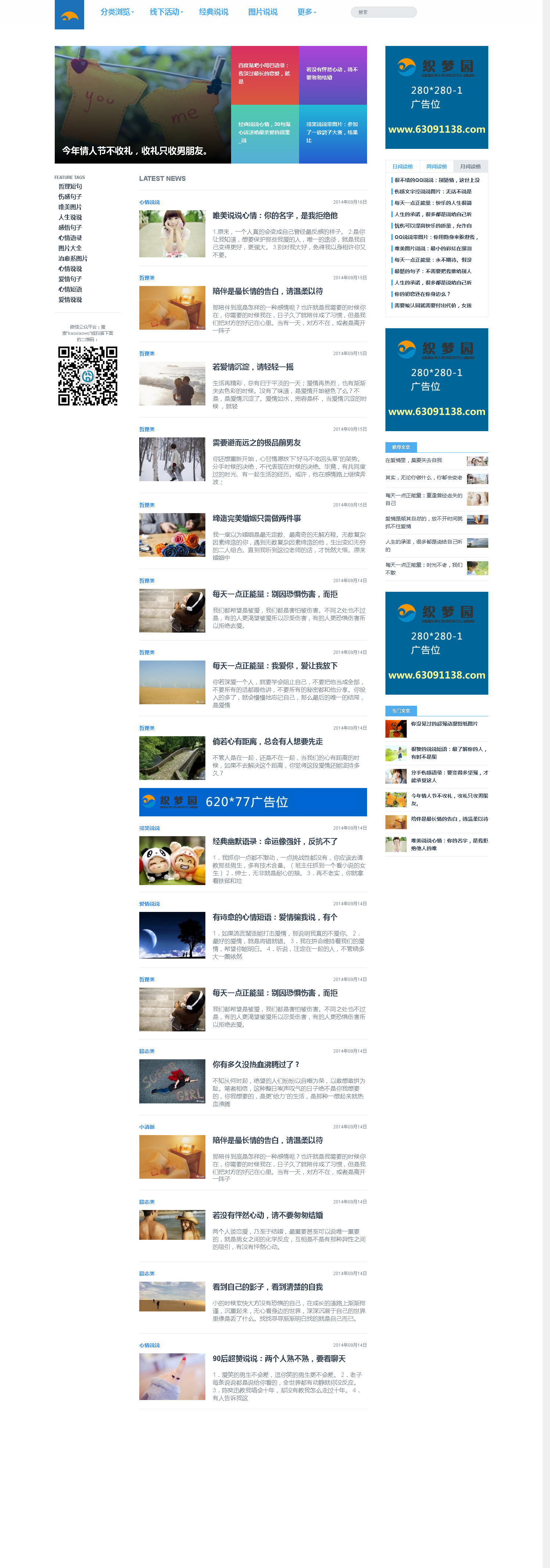Open article 若爱情沉淀,请轻轻一摇

[252, 367]
